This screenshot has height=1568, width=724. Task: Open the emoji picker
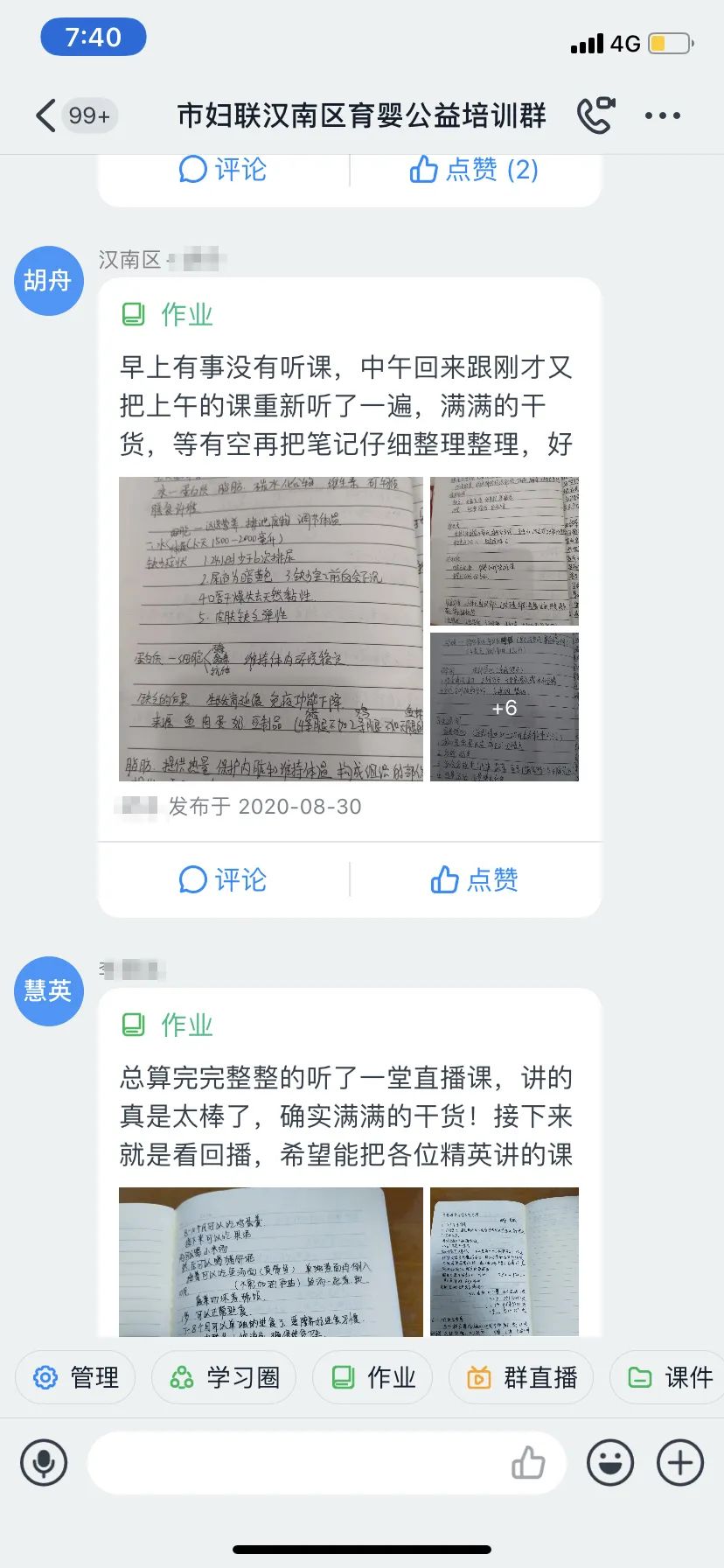[609, 1462]
